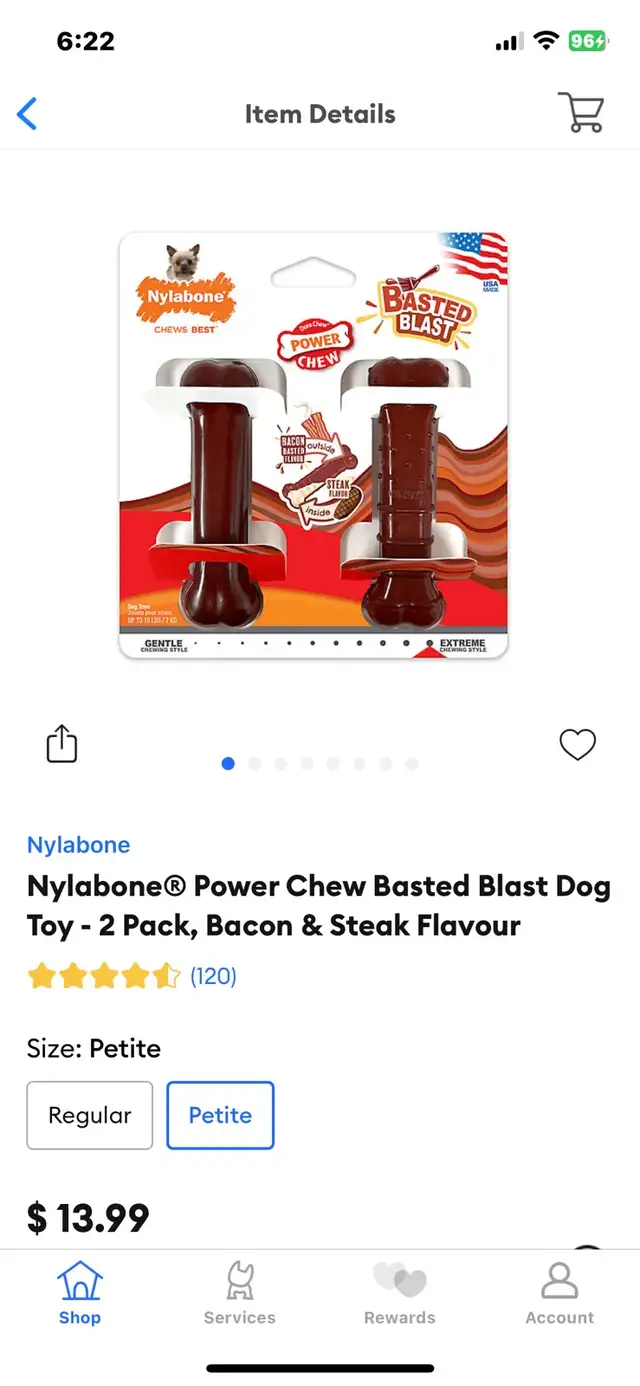
Task: Switch to the Account tab
Action: tap(560, 1293)
